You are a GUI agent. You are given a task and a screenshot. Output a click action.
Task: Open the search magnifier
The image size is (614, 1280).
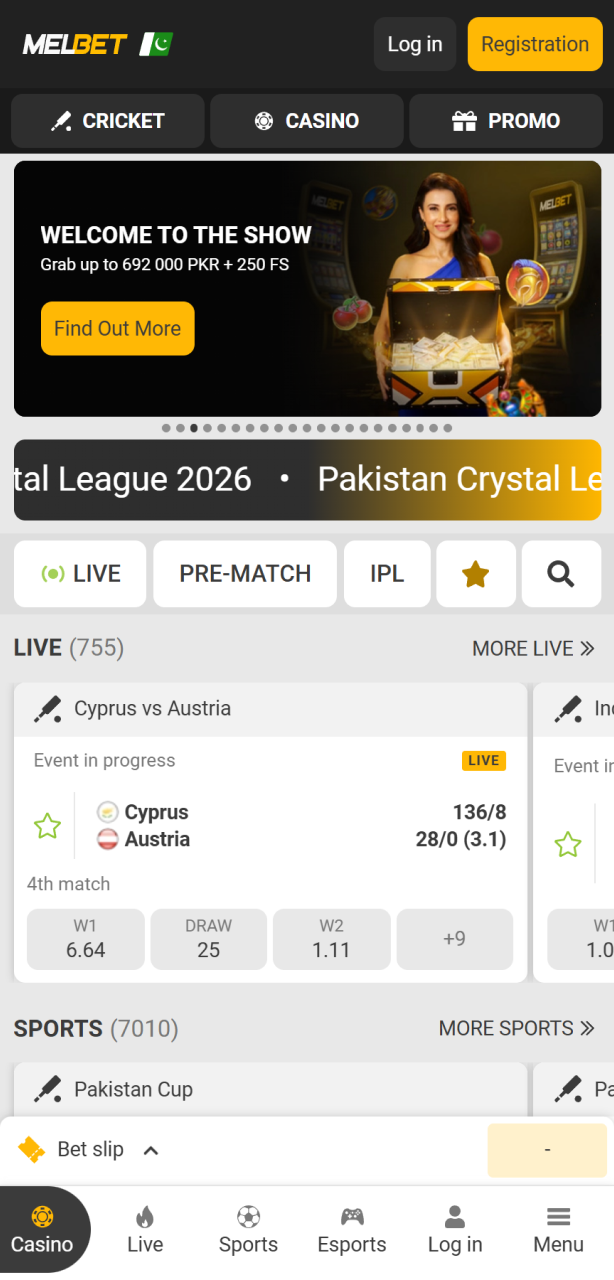click(561, 574)
